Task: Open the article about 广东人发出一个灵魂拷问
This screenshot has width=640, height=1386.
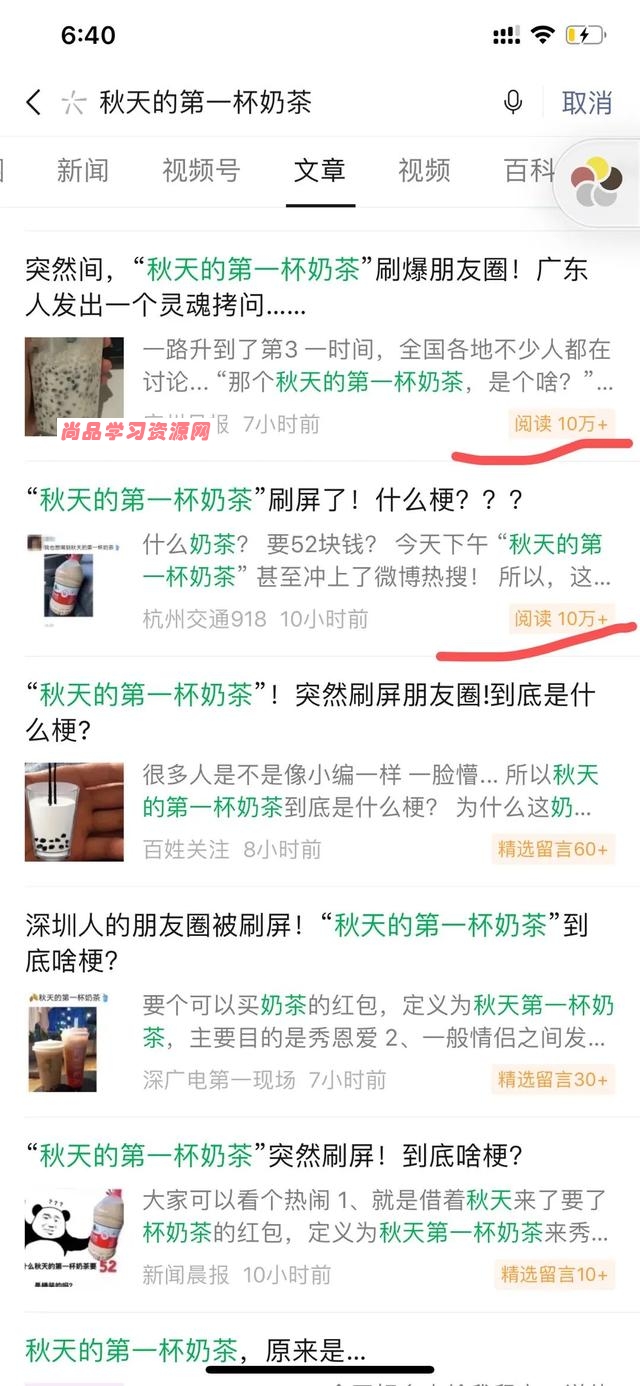Action: tap(306, 286)
